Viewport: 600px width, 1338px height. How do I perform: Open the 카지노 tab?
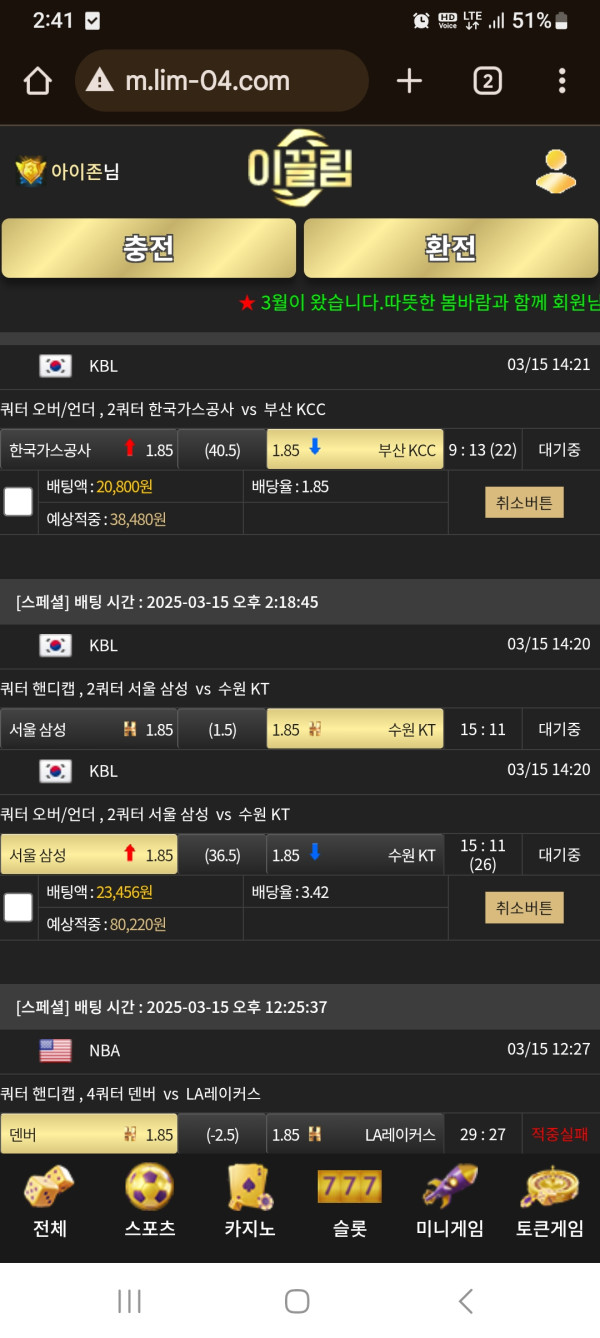click(249, 1203)
